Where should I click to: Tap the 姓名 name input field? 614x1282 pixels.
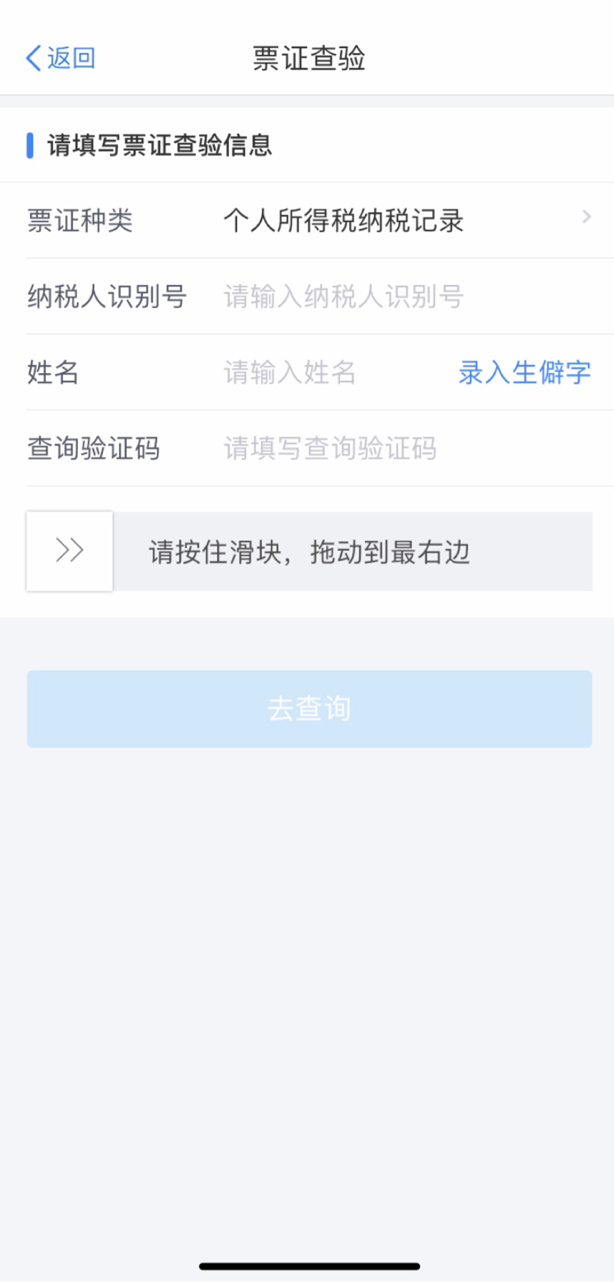[332, 373]
